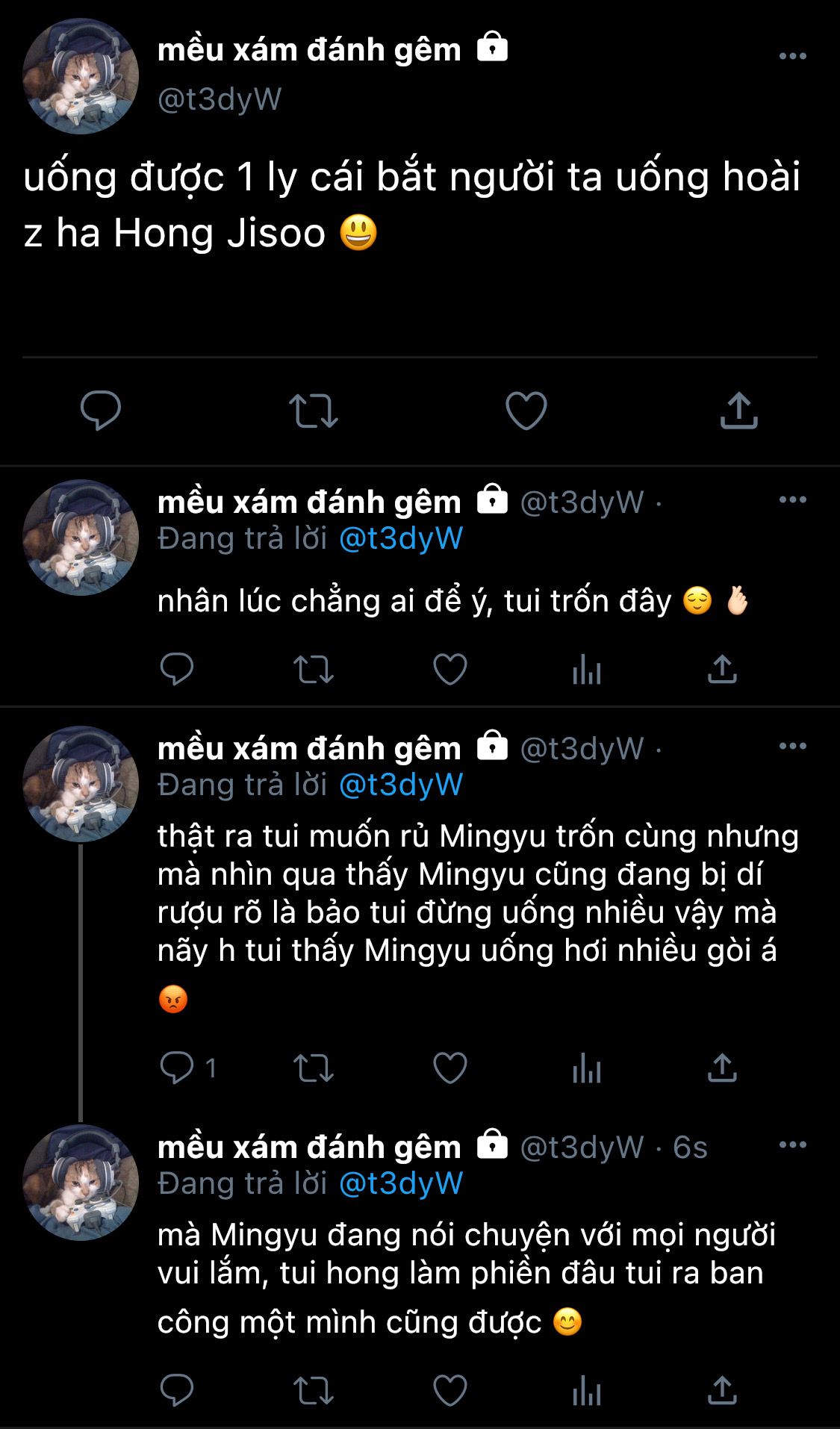Open profile picture on the main tweet
840x1429 pixels.
pos(81,76)
